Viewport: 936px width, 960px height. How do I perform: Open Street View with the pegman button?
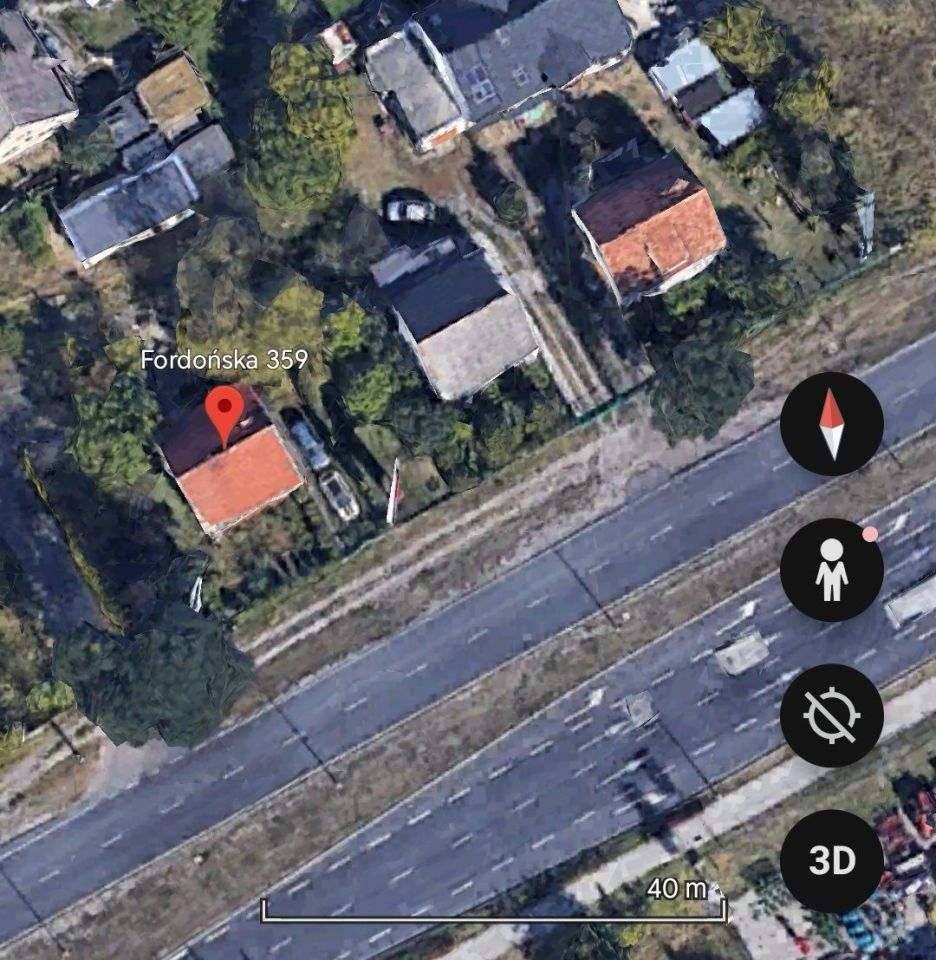pyautogui.click(x=831, y=570)
